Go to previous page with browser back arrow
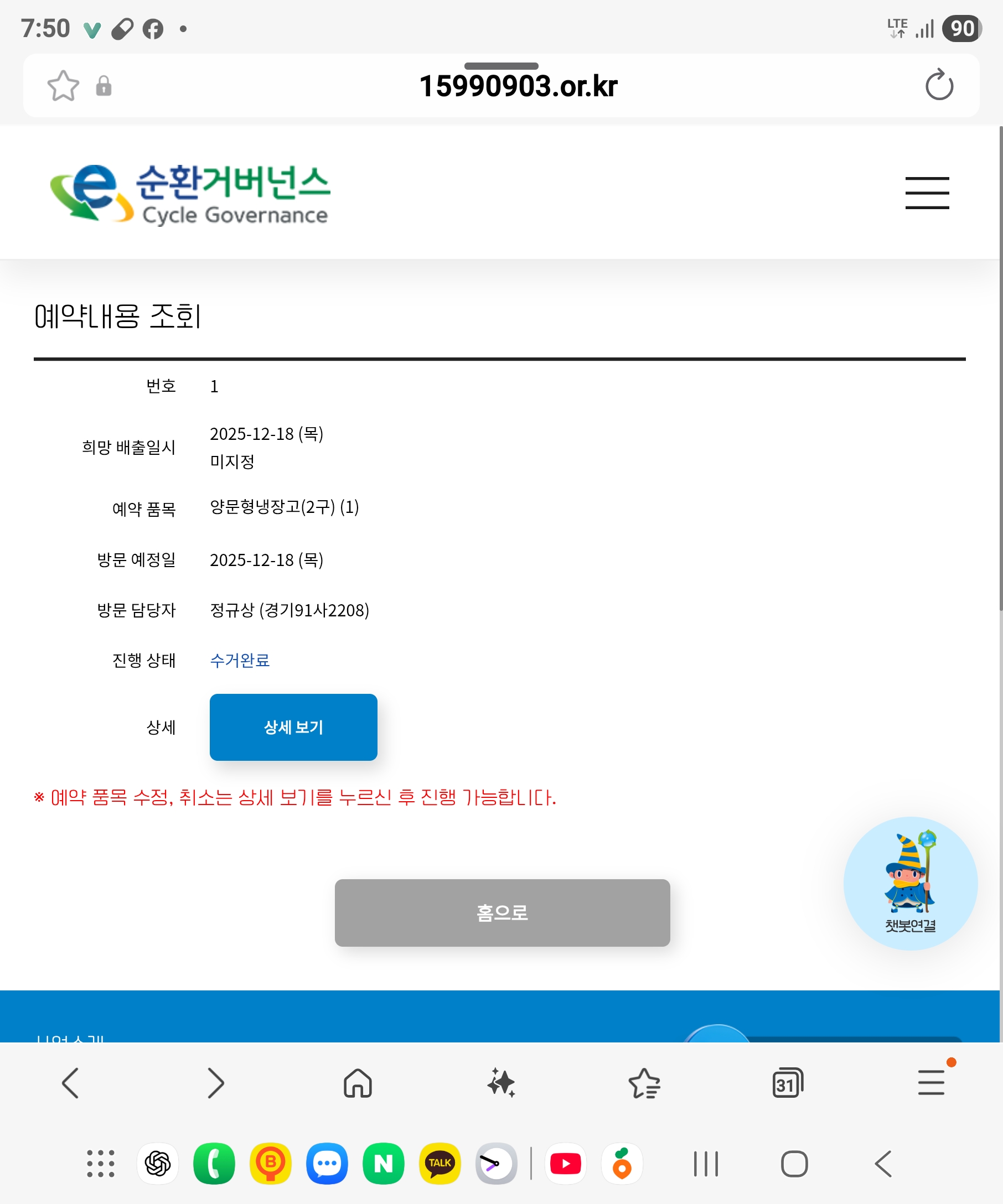Image resolution: width=1003 pixels, height=1204 pixels. [x=70, y=1083]
